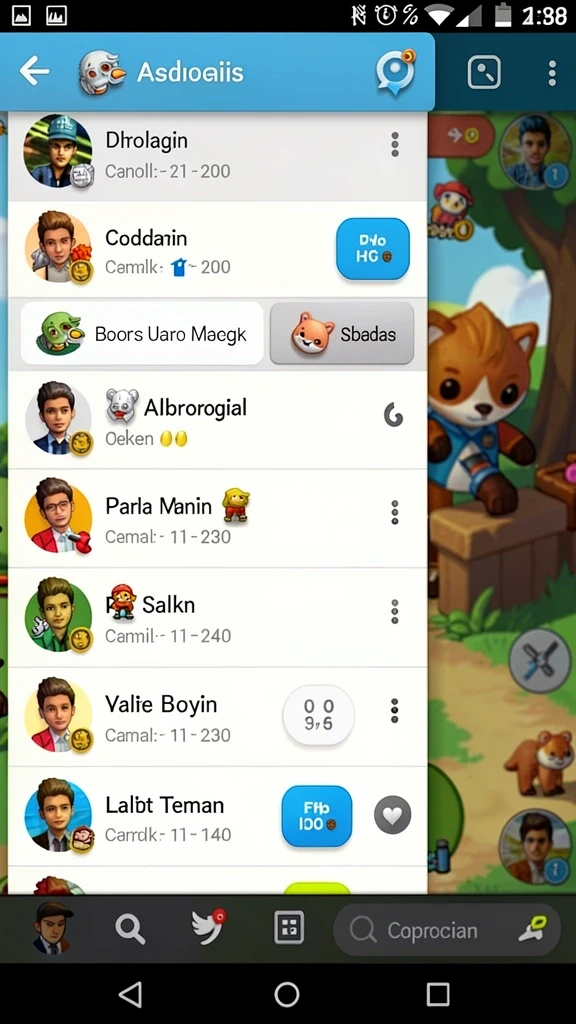Open the chat bubble icon in header
This screenshot has height=1024, width=576.
[x=396, y=72]
